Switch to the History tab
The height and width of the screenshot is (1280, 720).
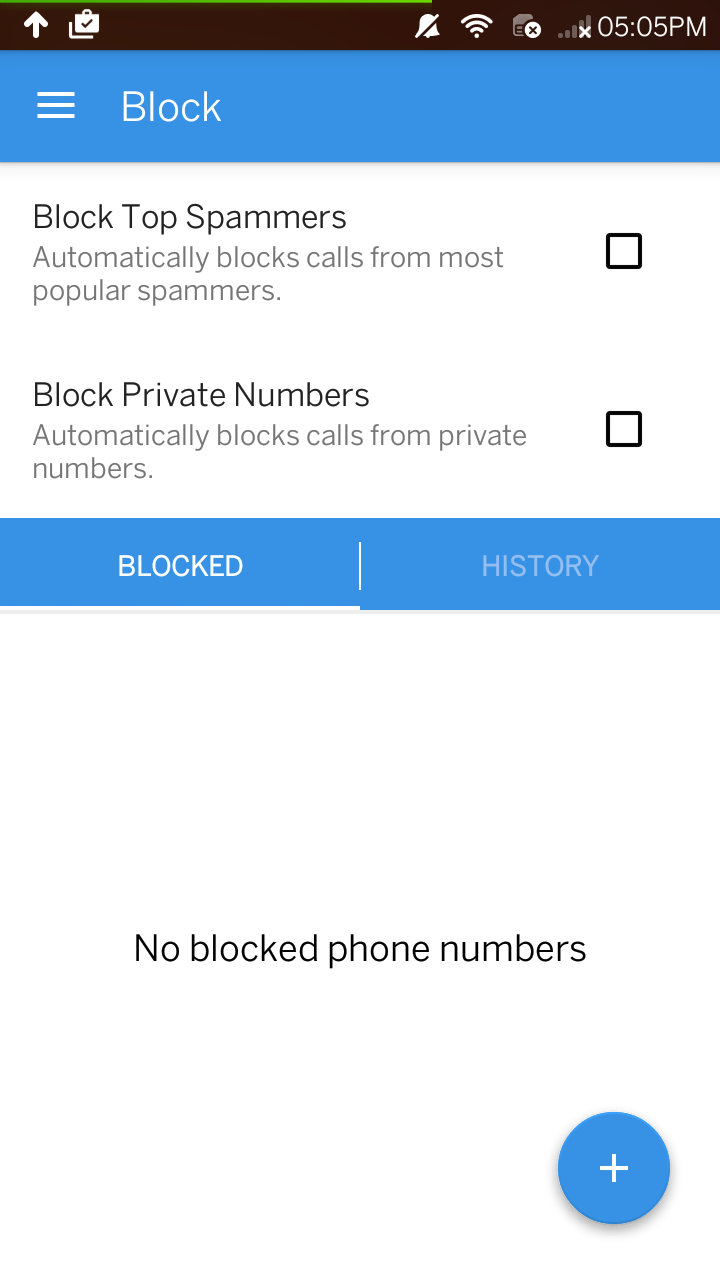pyautogui.click(x=540, y=565)
